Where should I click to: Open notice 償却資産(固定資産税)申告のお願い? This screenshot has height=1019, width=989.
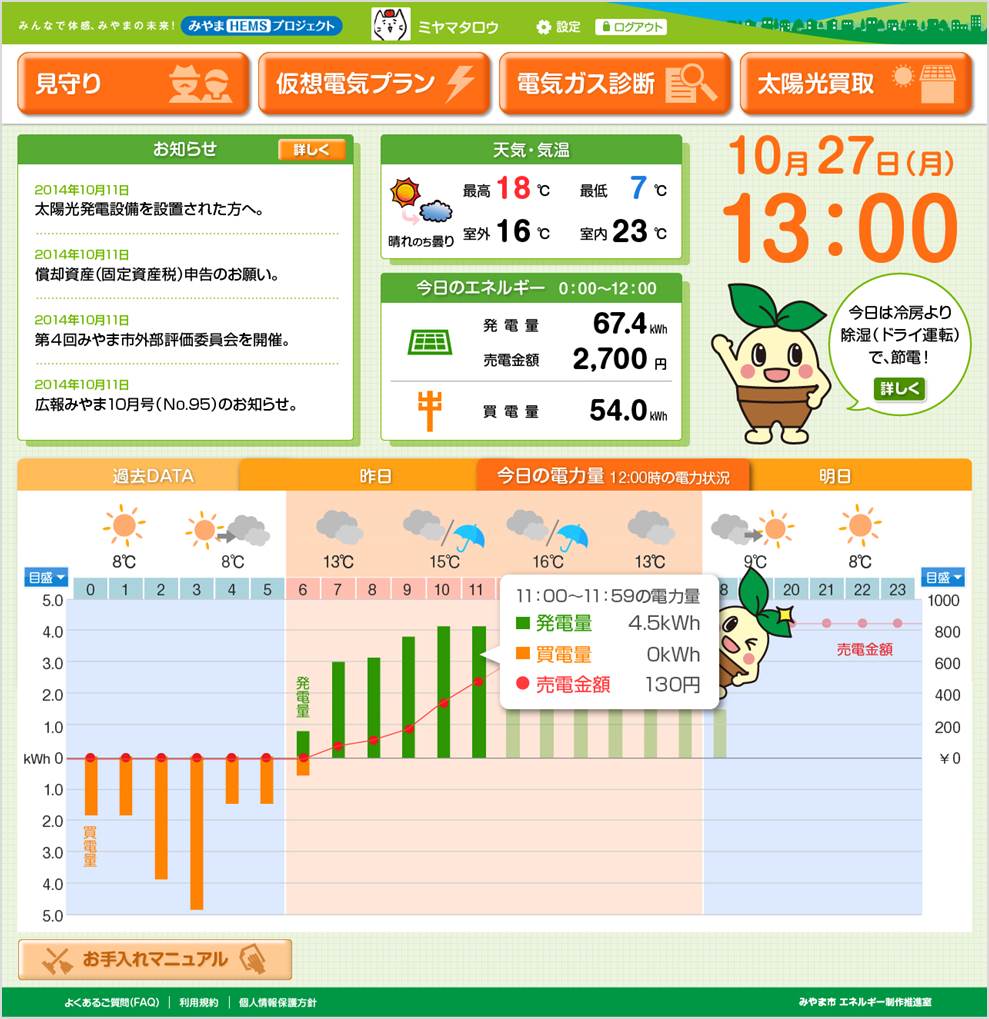click(156, 274)
